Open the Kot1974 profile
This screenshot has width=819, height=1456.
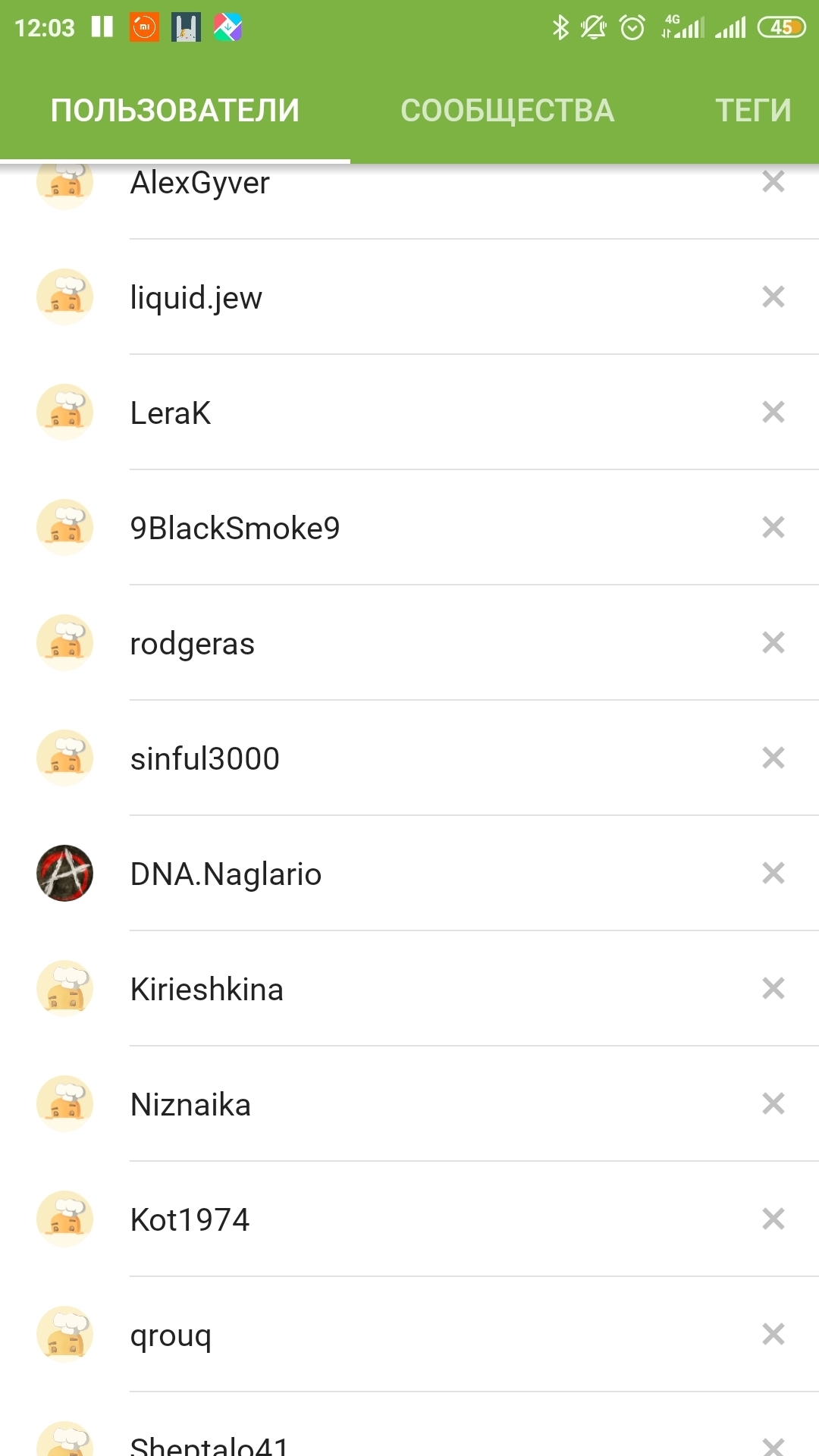(190, 1219)
